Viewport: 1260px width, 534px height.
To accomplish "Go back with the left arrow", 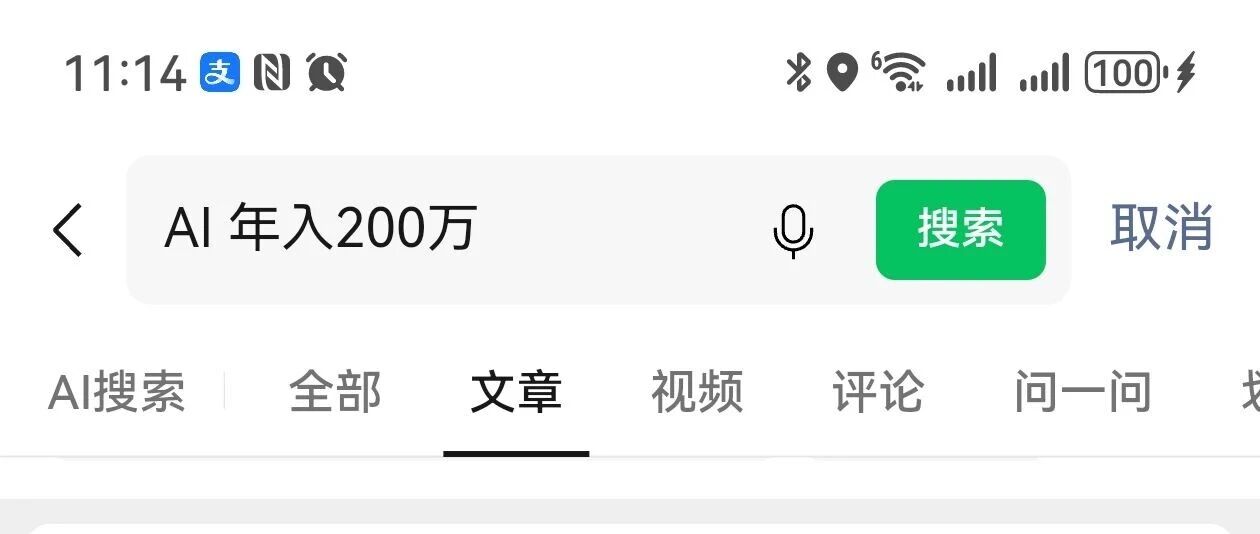I will 68,230.
